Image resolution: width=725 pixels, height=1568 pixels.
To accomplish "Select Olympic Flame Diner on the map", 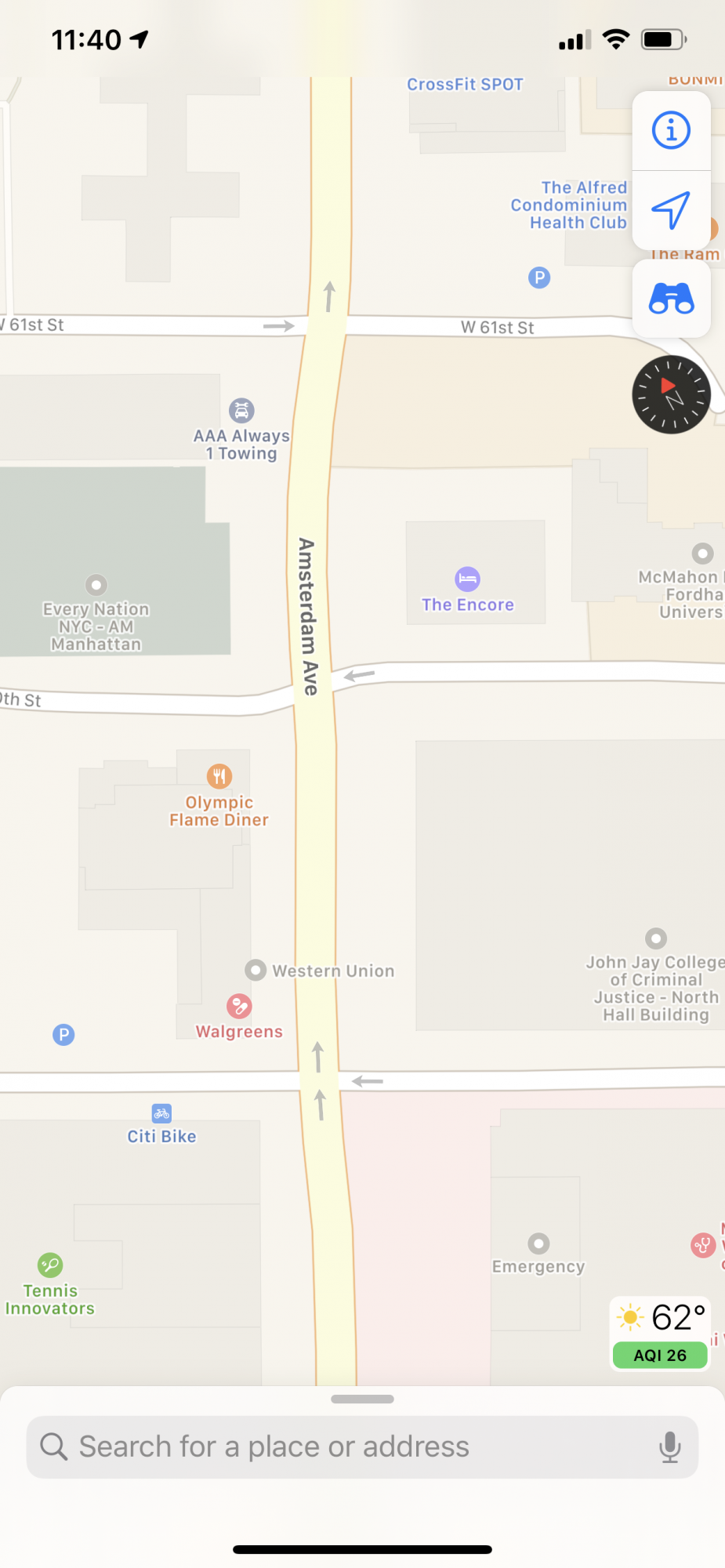I will (x=219, y=777).
